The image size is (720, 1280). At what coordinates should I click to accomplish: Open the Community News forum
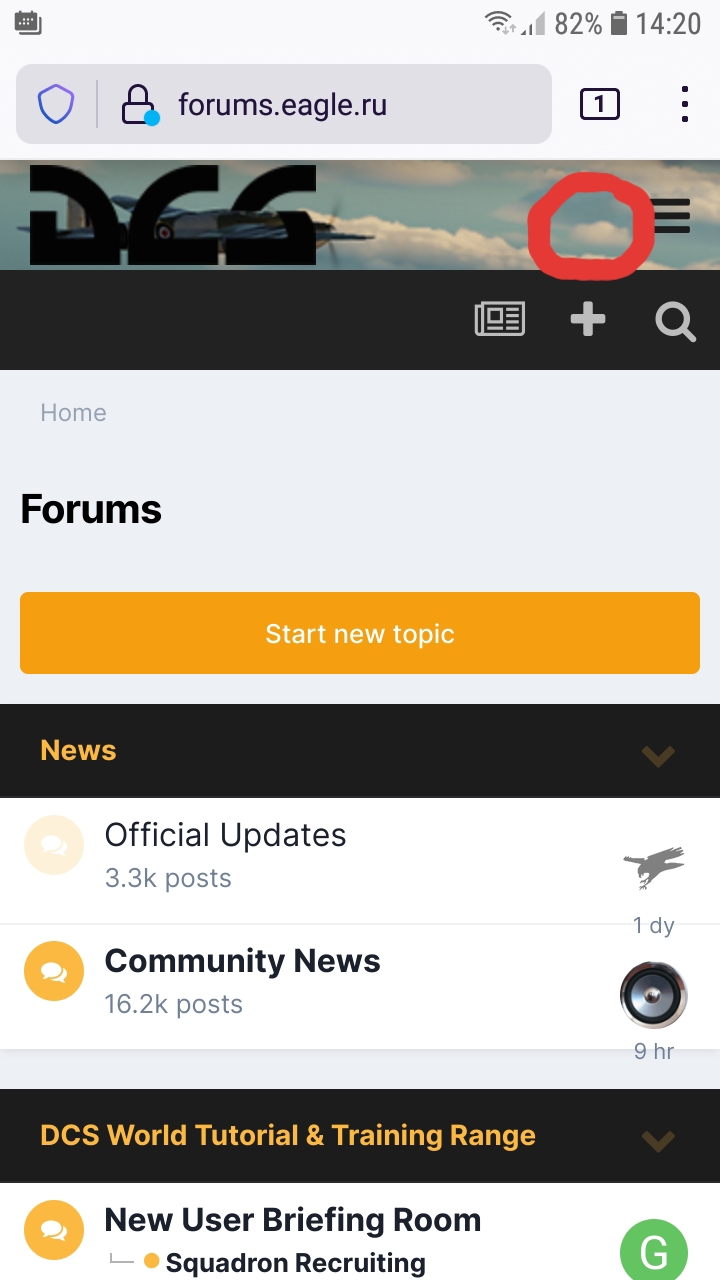(242, 961)
